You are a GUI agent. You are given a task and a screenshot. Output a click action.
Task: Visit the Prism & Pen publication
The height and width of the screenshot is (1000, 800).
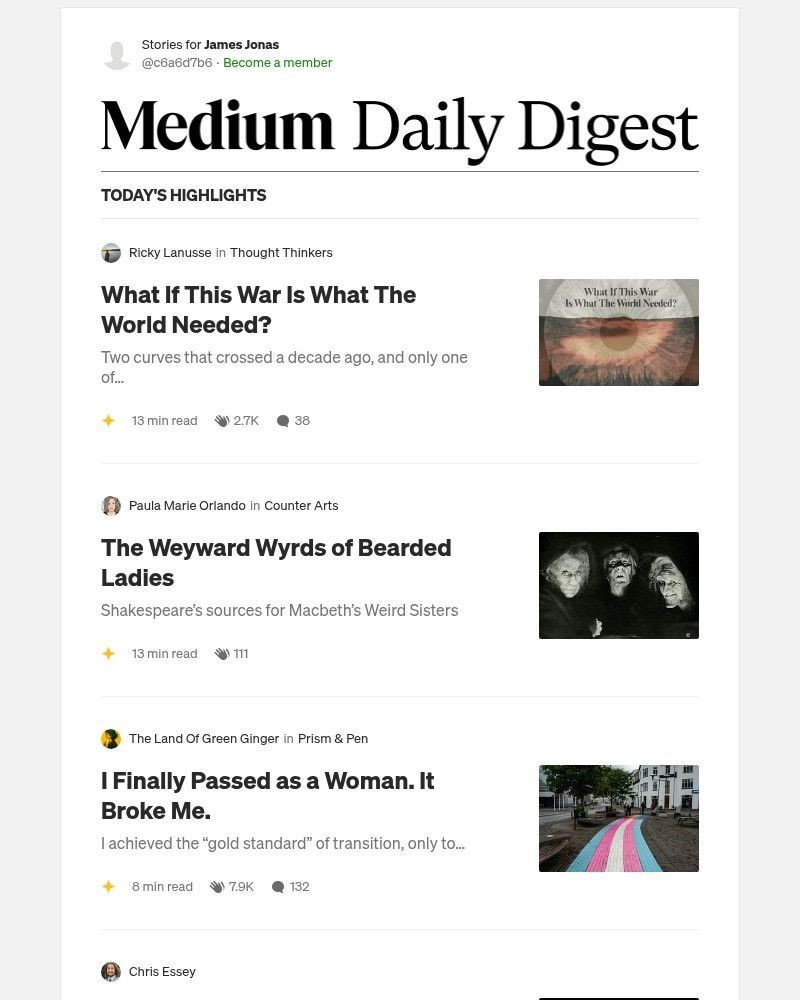pyautogui.click(x=333, y=739)
